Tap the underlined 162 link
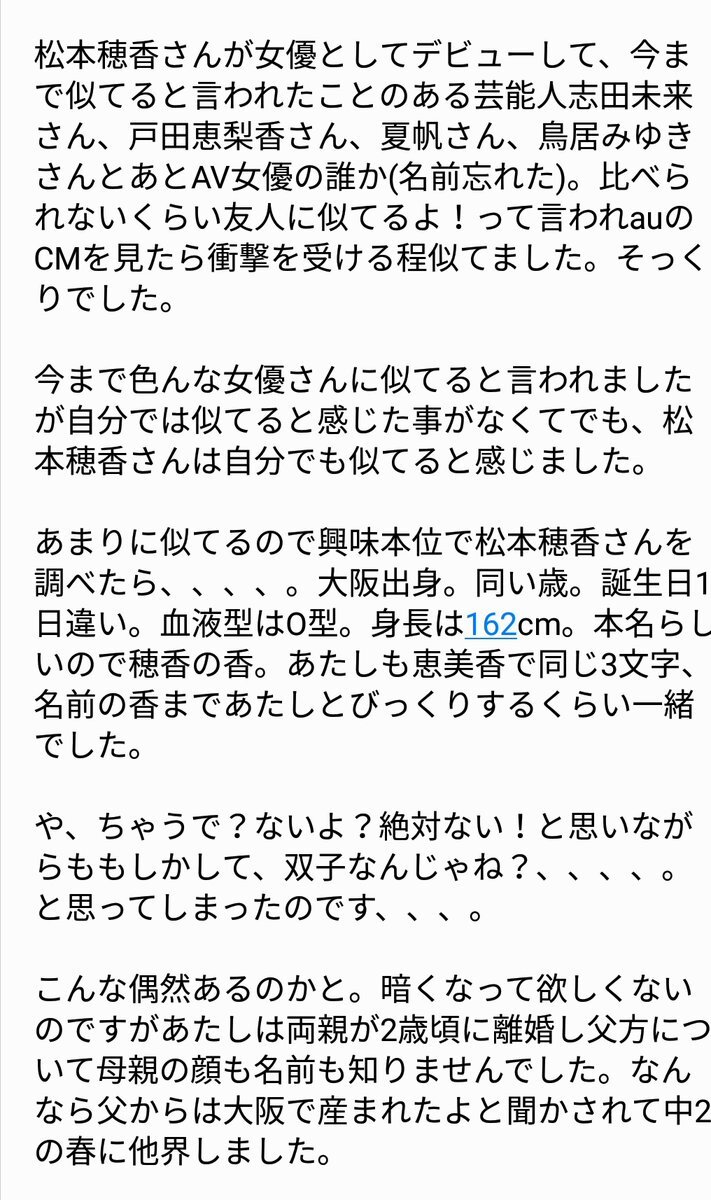The image size is (711, 1200). click(x=491, y=626)
